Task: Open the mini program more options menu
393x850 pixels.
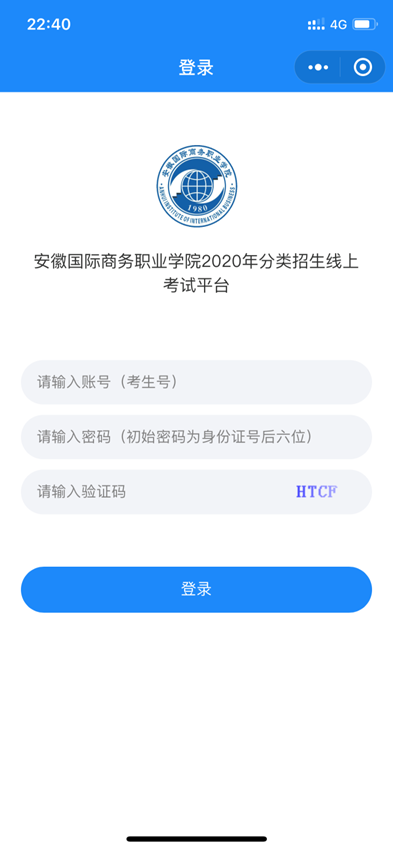Action: [x=318, y=68]
